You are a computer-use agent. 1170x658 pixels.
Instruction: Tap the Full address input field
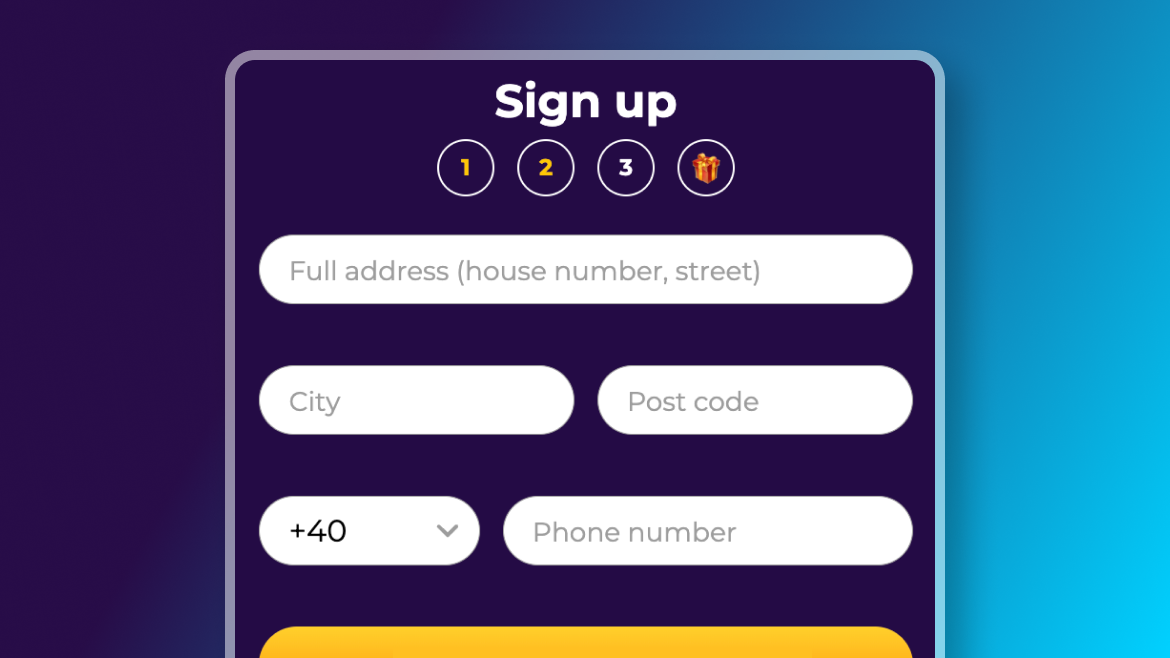tap(585, 270)
